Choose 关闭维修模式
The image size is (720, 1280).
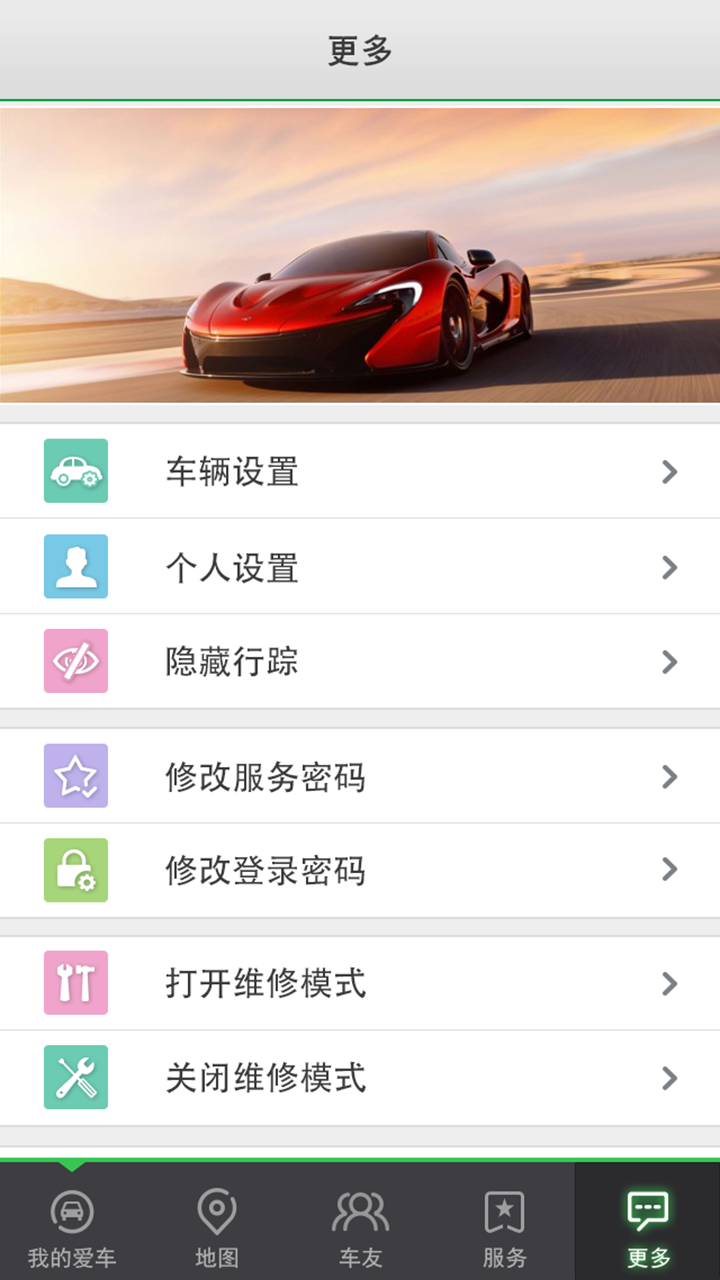point(360,1078)
